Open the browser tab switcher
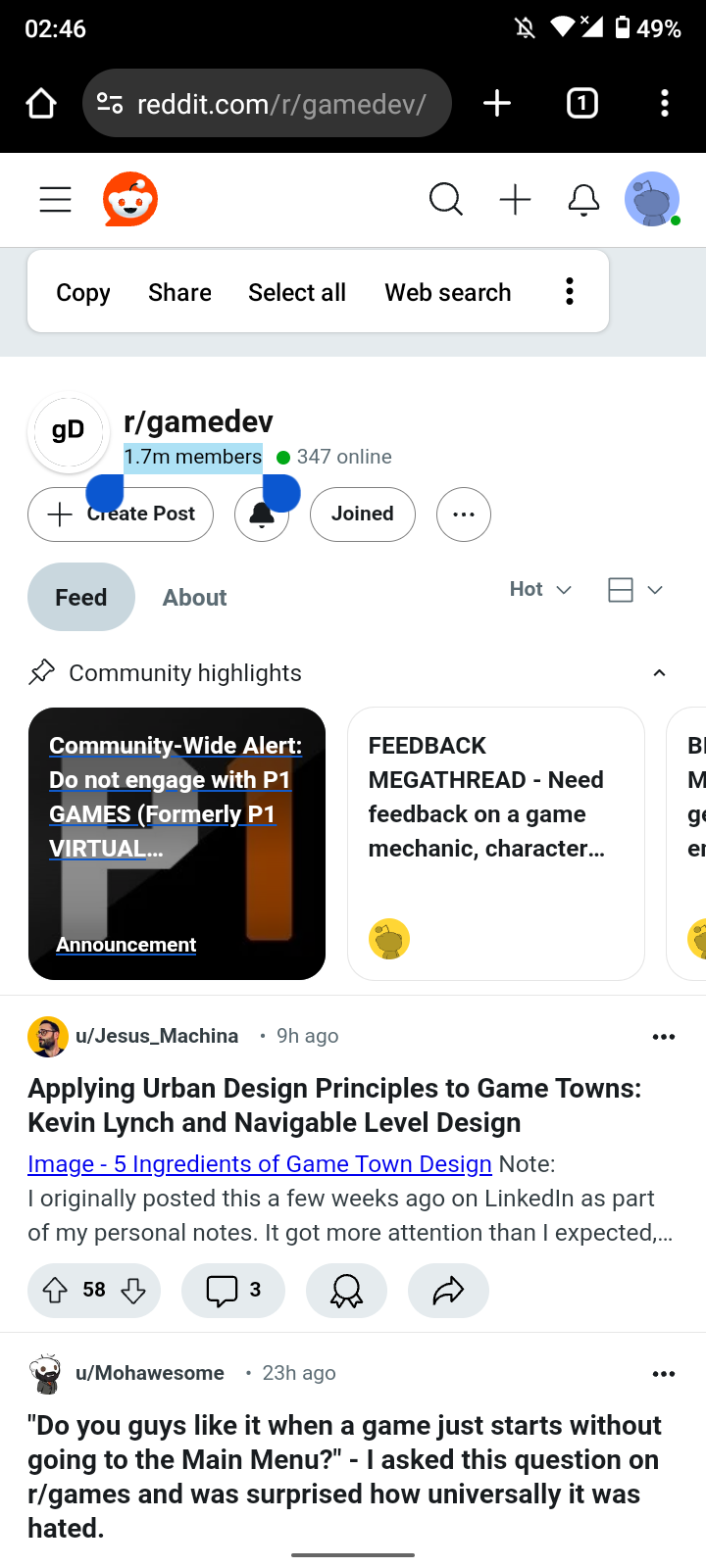Viewport: 706px width, 1568px height. (582, 103)
